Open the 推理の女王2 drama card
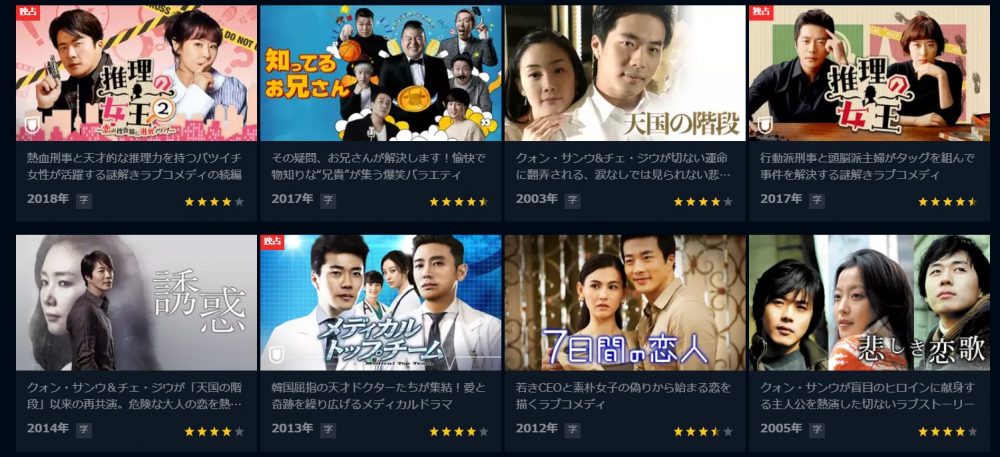 [136, 74]
